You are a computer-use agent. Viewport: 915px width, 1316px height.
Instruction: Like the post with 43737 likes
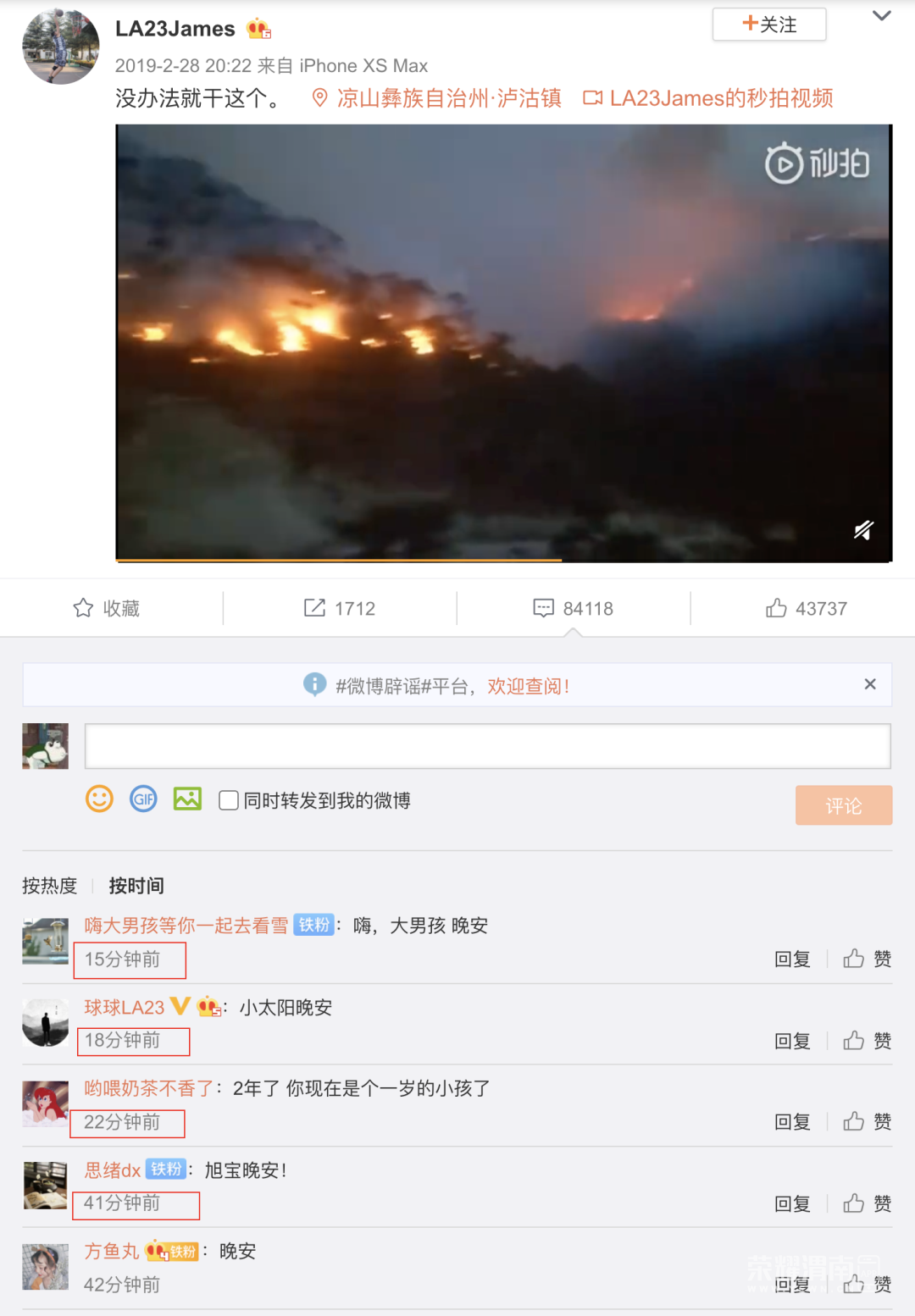(807, 608)
